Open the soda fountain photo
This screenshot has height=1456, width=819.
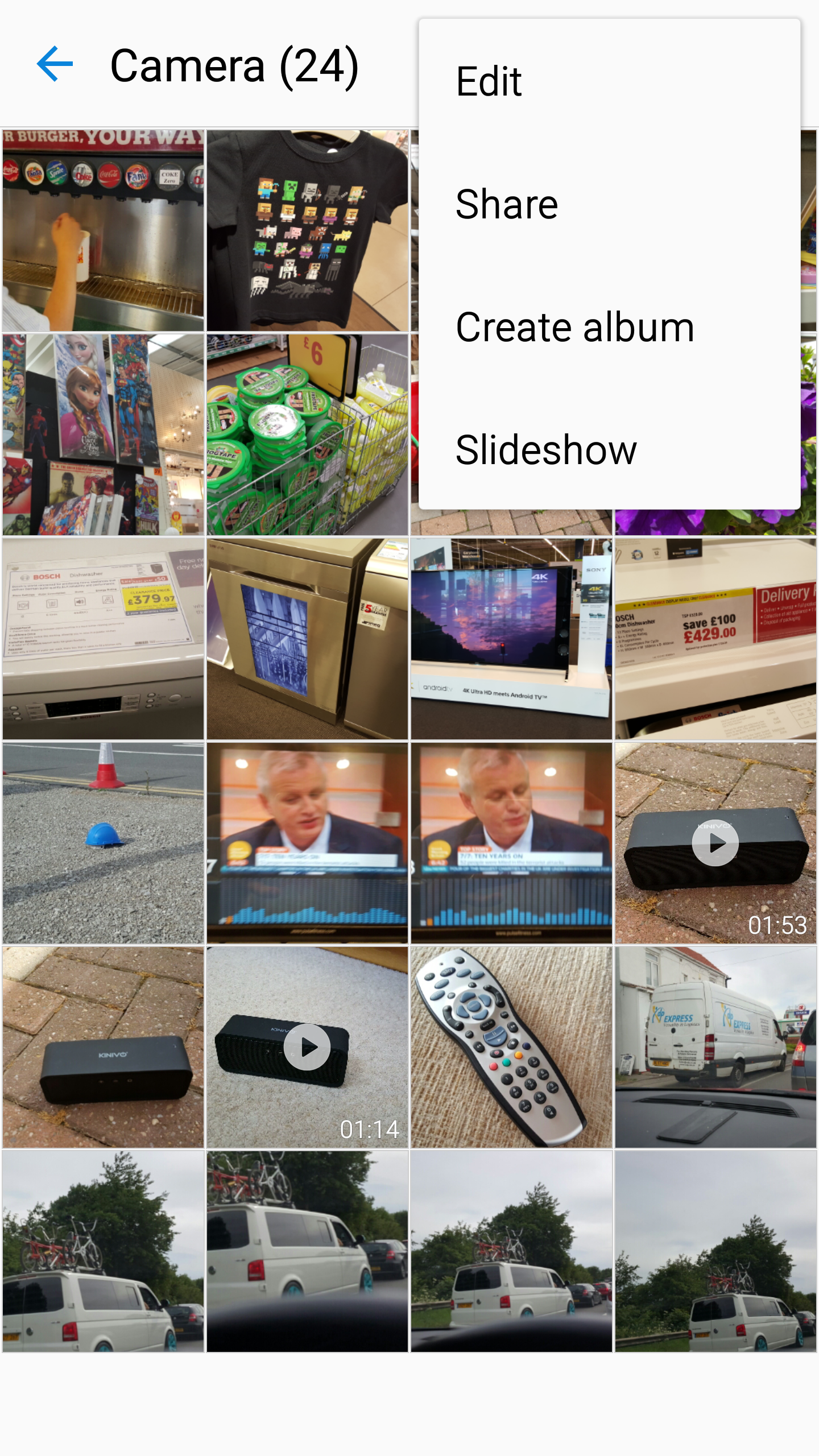(x=103, y=230)
